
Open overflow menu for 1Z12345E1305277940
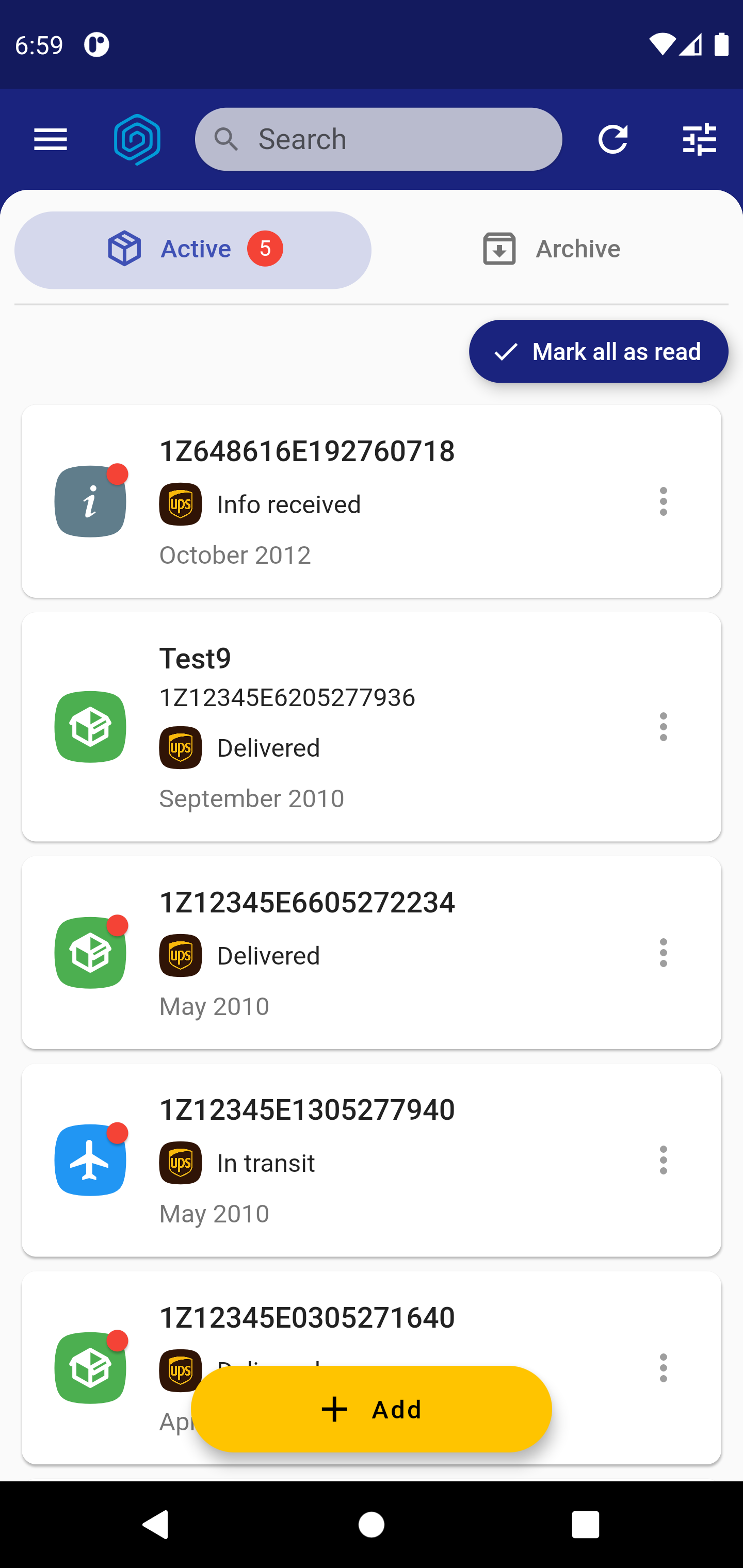pyautogui.click(x=663, y=1160)
